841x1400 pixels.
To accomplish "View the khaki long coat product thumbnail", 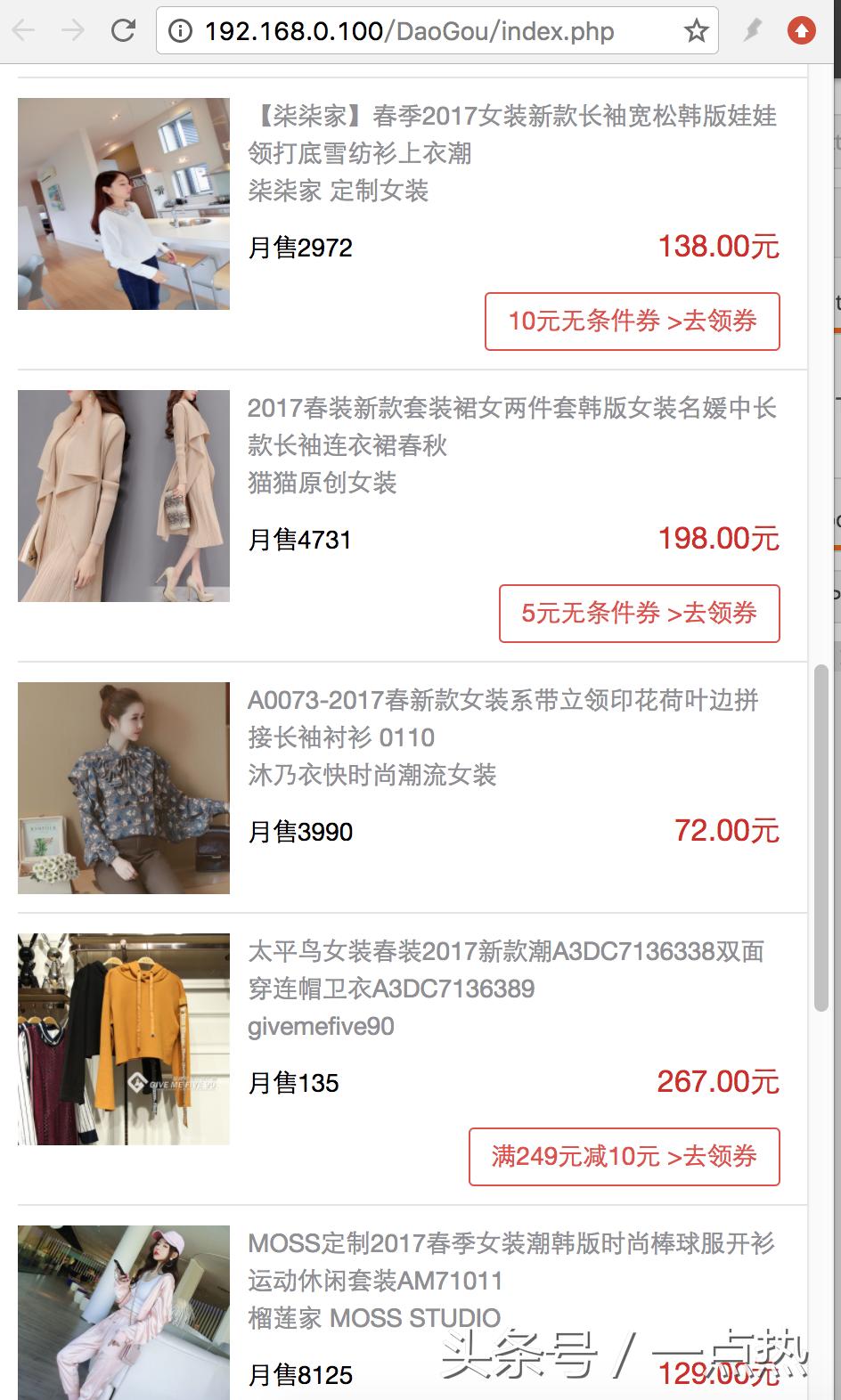I will [x=123, y=495].
